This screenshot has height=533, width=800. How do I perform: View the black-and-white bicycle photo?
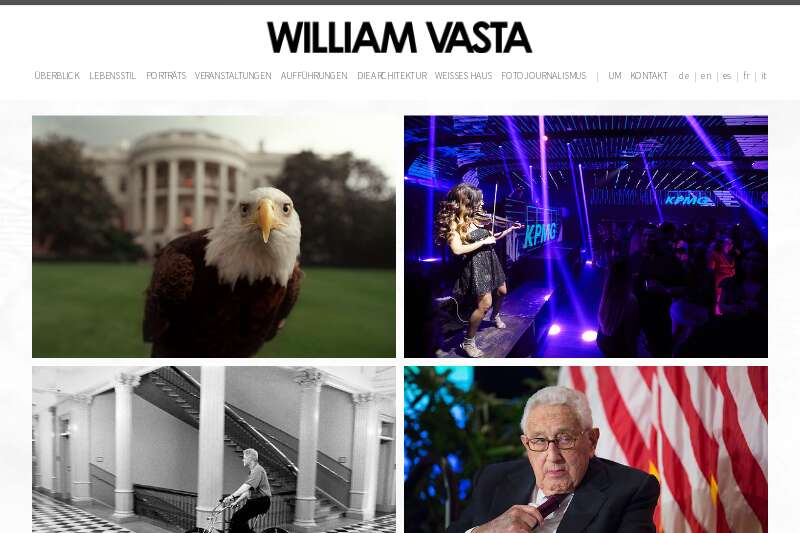click(214, 449)
